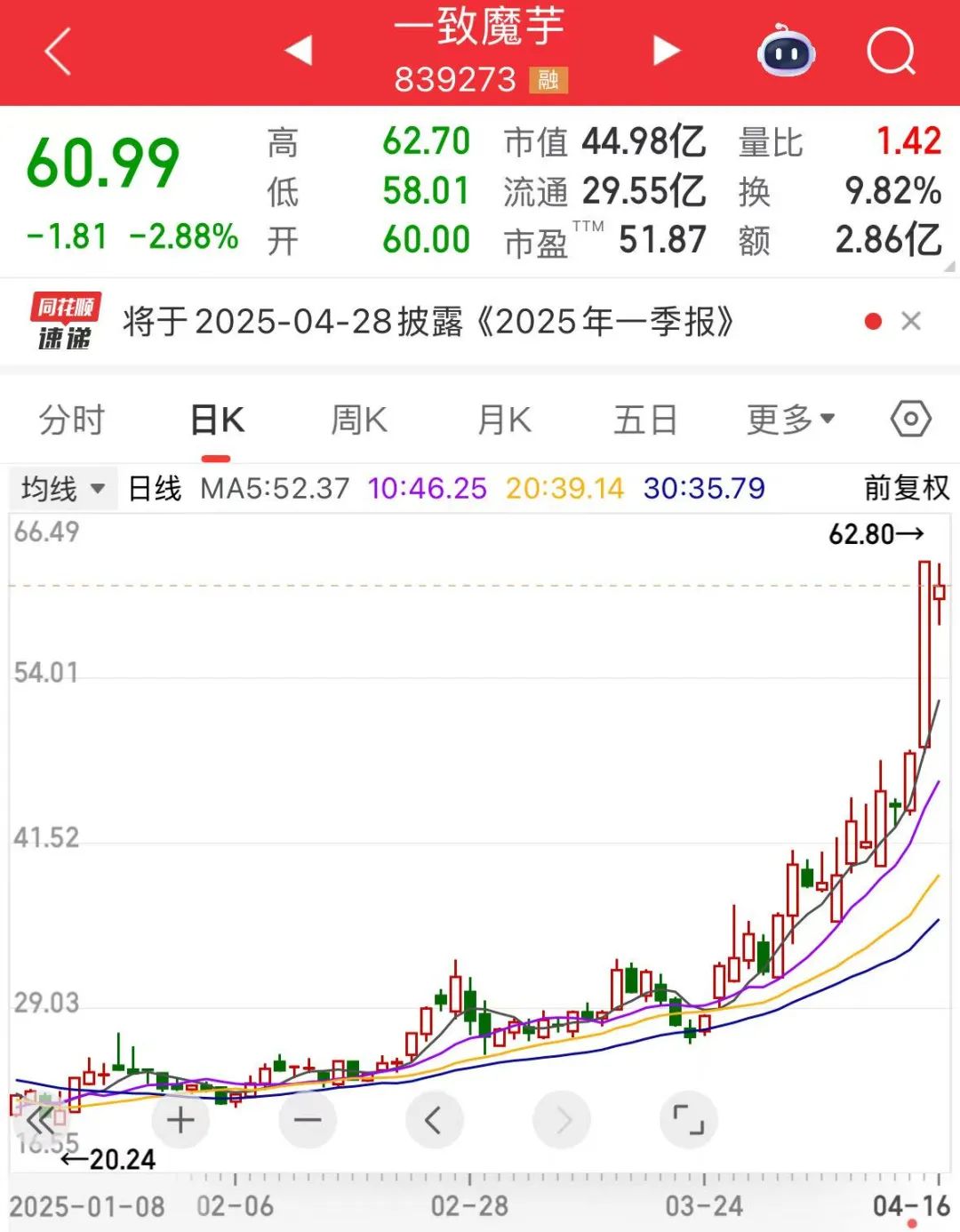Viewport: 960px width, 1232px height.
Task: Open the hexagon chart settings
Action: 911,419
